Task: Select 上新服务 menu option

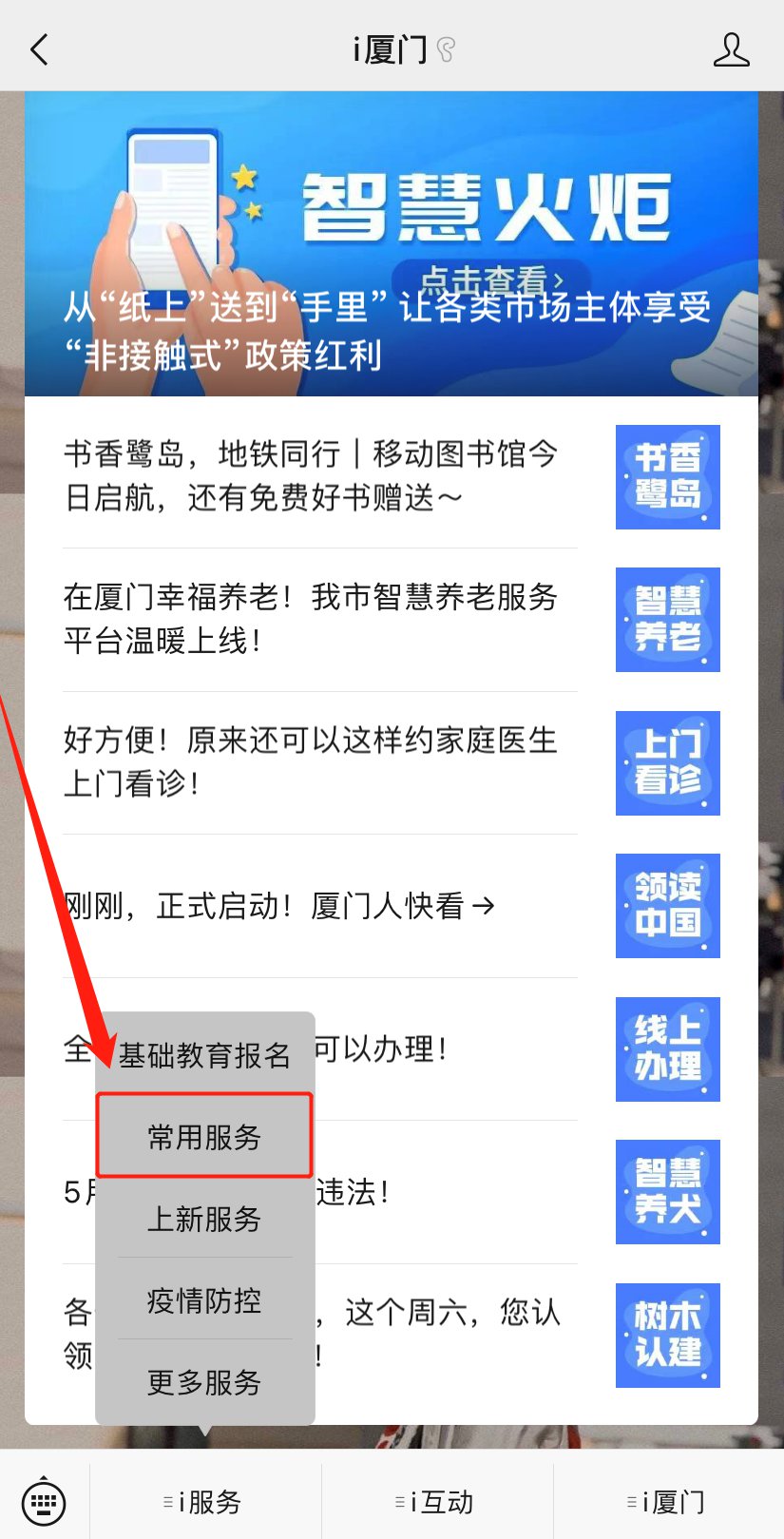Action: pyautogui.click(x=204, y=1219)
